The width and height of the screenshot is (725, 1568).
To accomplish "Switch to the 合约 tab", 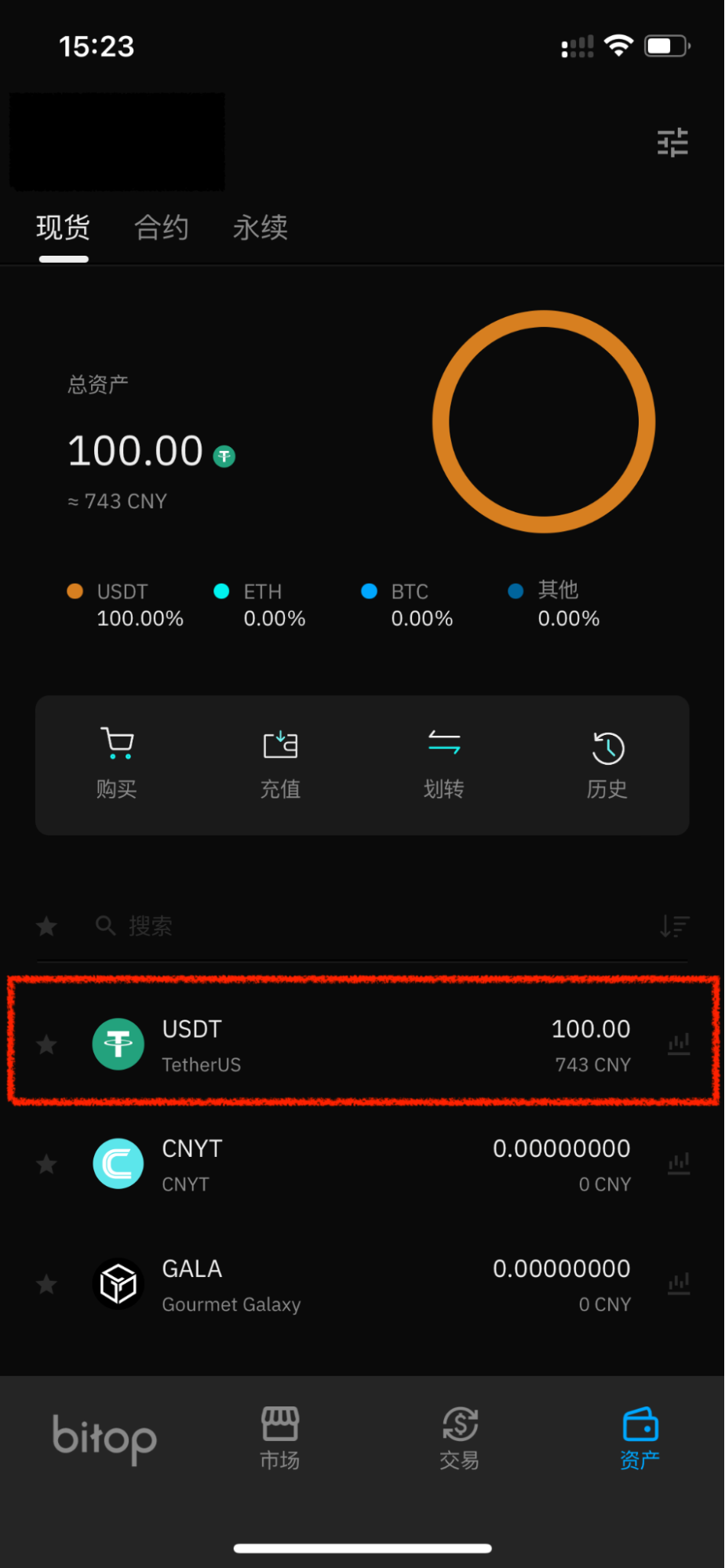I will (x=162, y=228).
